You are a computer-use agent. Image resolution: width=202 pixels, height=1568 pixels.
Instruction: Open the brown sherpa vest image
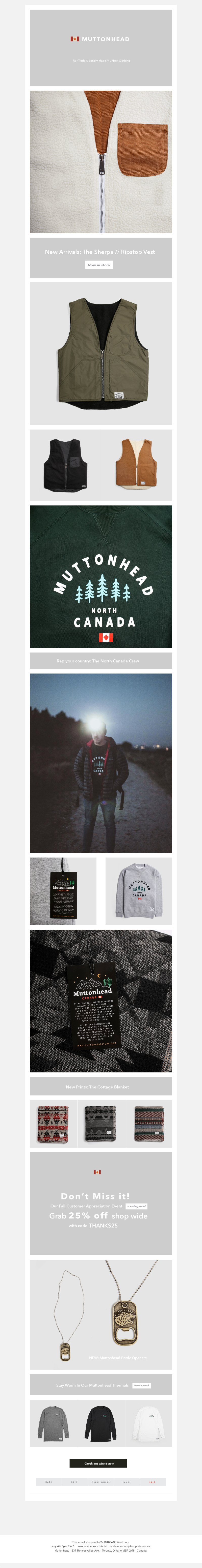(x=137, y=464)
